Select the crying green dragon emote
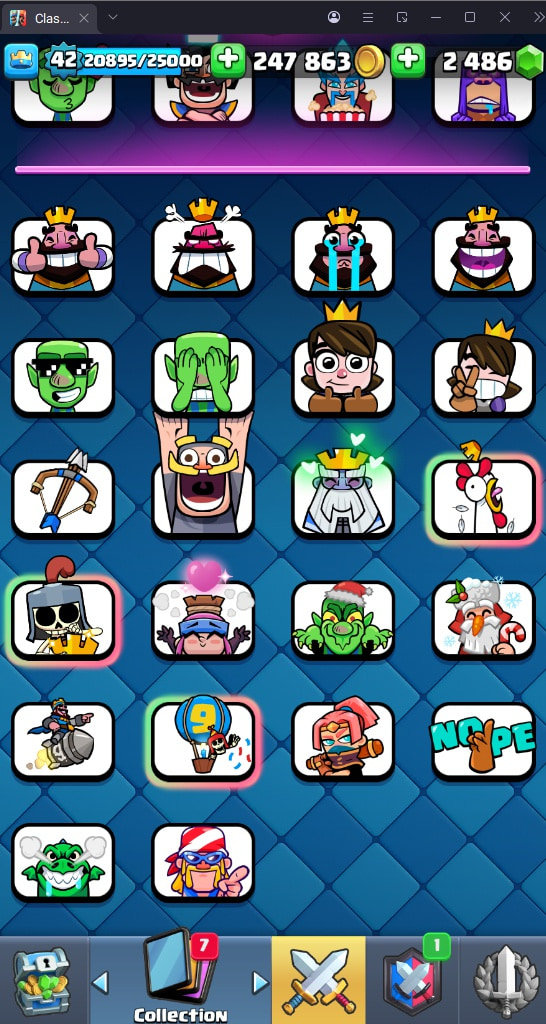This screenshot has height=1024, width=546. (63, 863)
